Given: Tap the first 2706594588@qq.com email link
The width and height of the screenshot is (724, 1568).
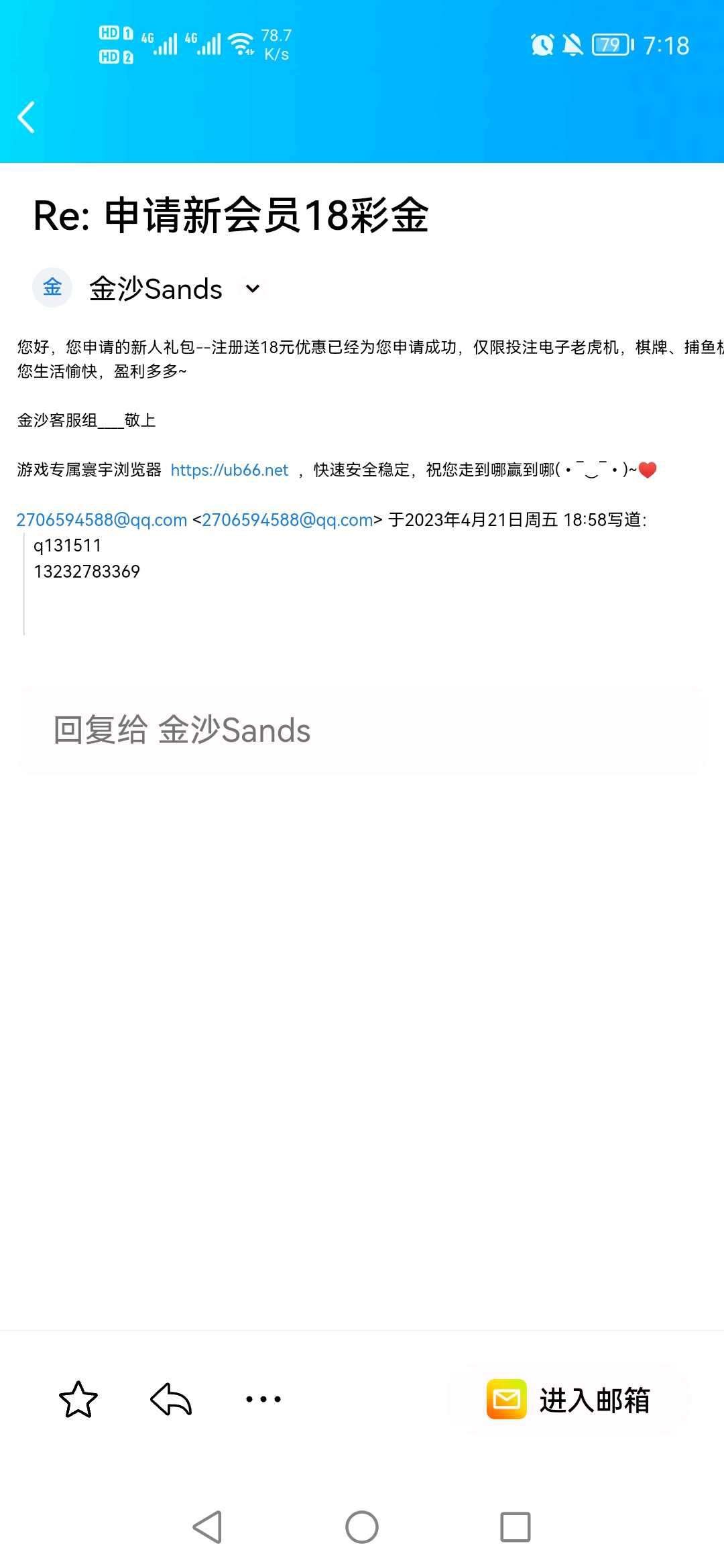Looking at the screenshot, I should (x=102, y=520).
